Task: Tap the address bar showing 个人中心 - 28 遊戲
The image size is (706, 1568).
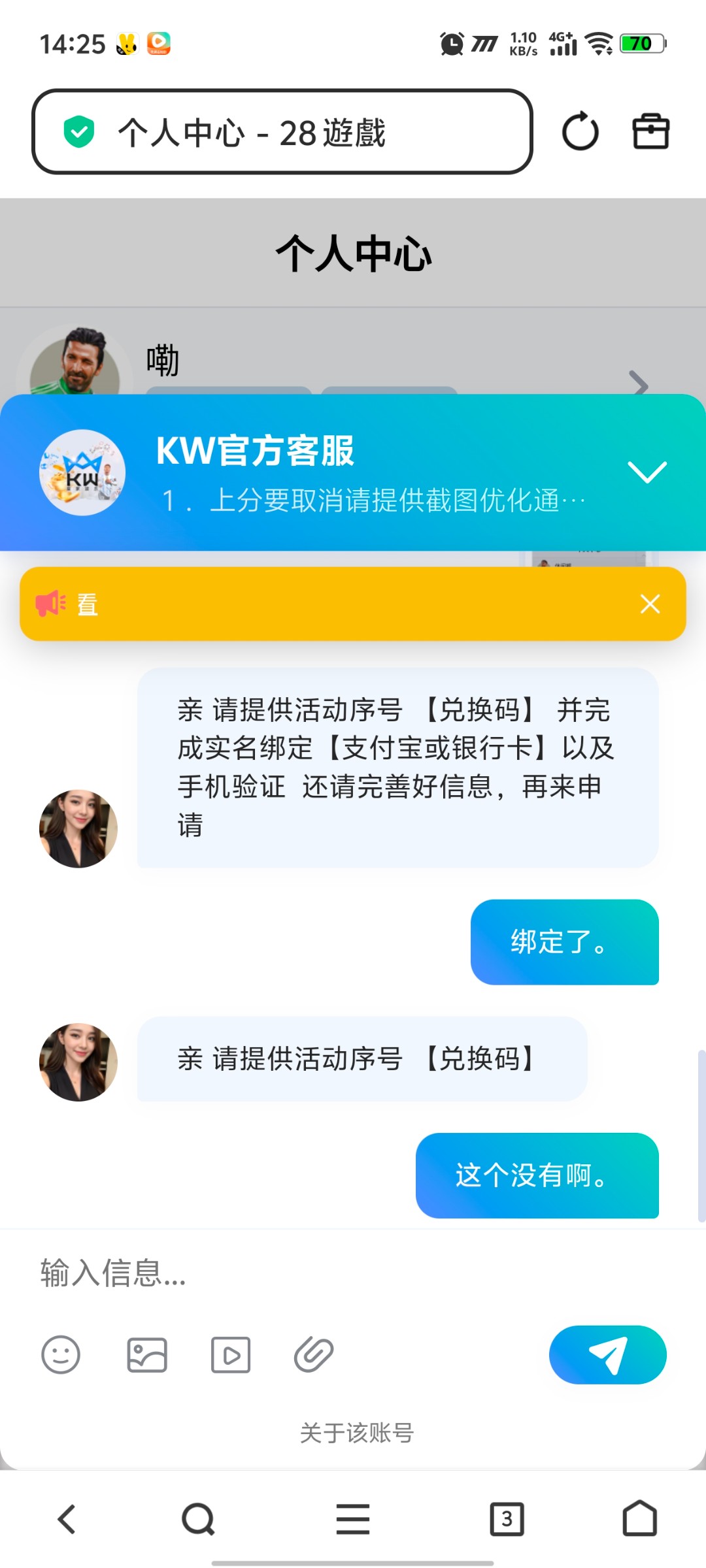Action: click(282, 132)
